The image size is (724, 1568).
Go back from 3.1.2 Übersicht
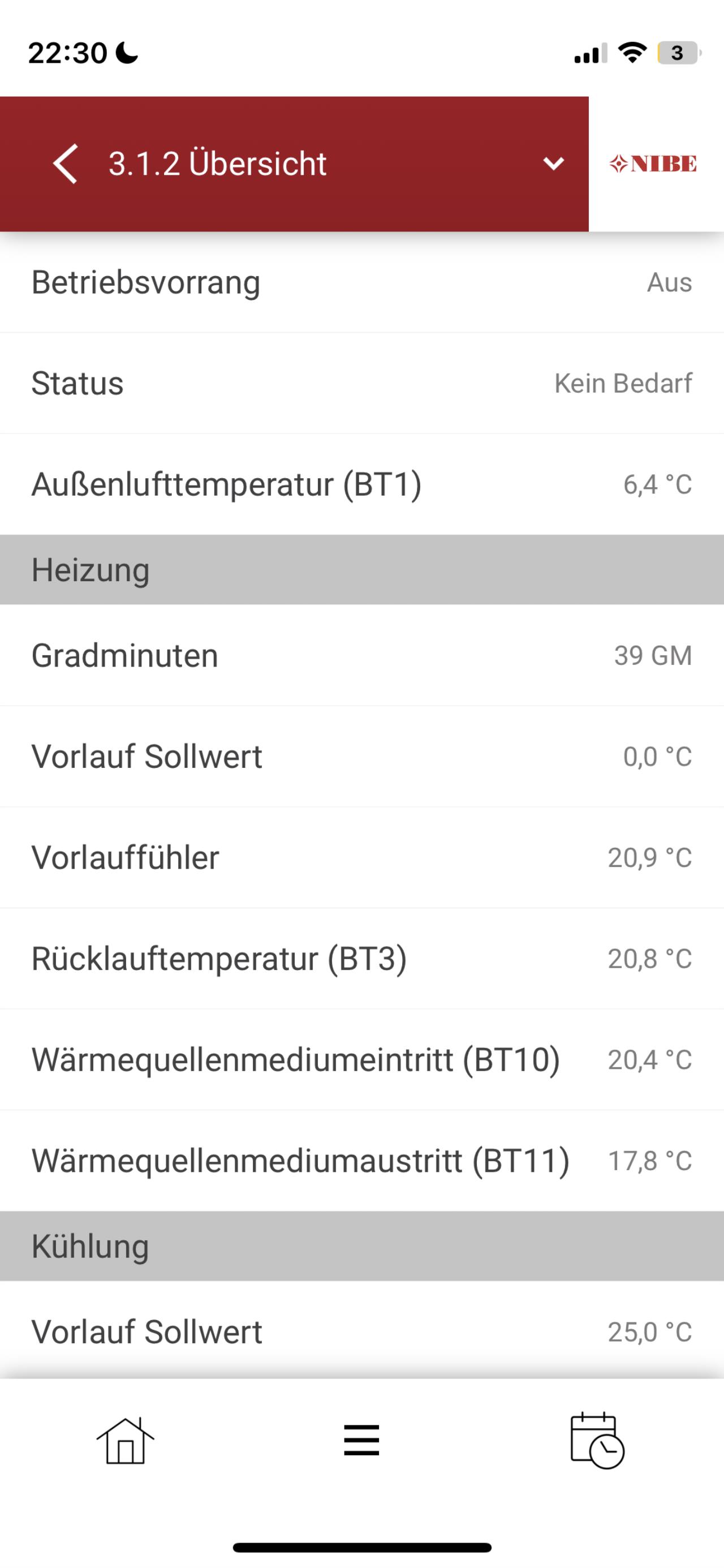[65, 164]
